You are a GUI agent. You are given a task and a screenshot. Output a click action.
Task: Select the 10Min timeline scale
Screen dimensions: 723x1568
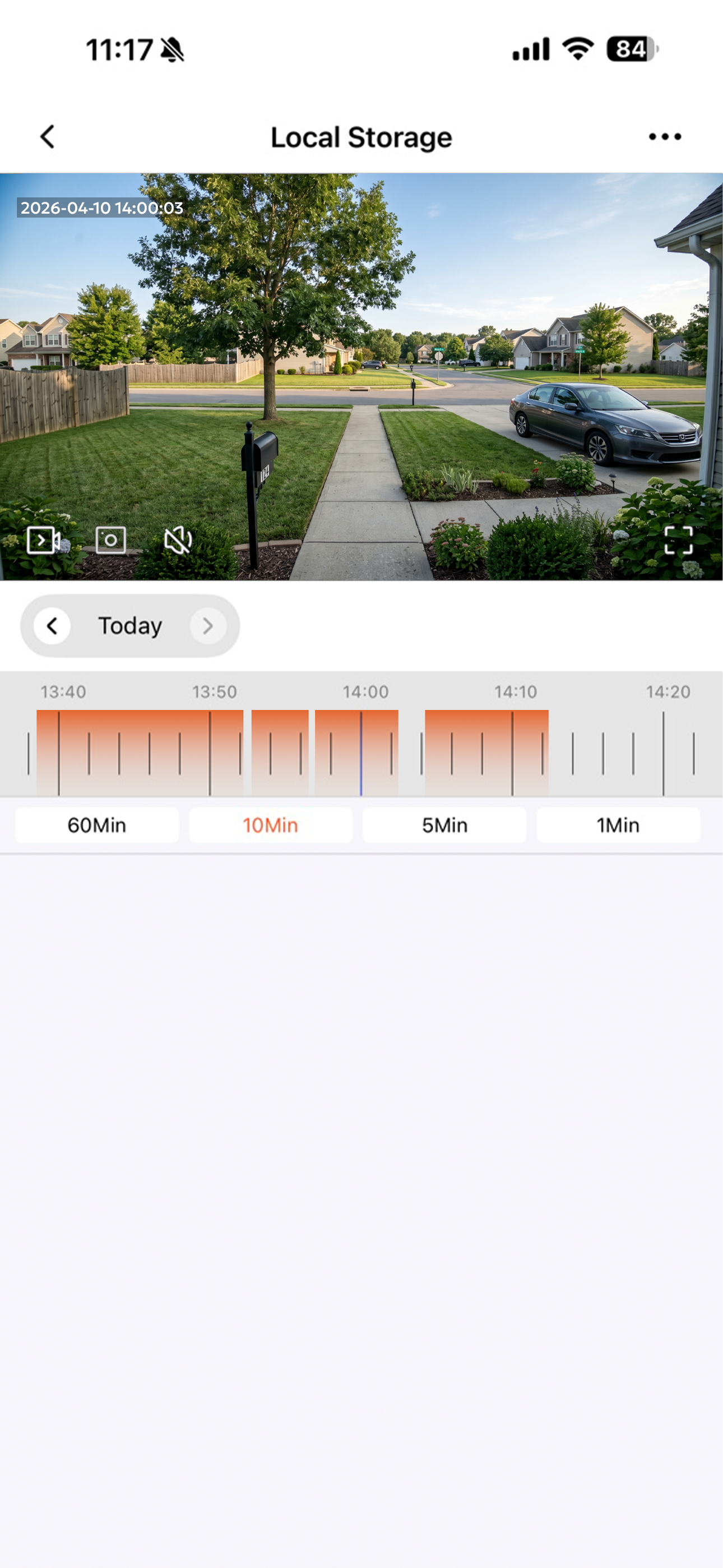click(270, 825)
